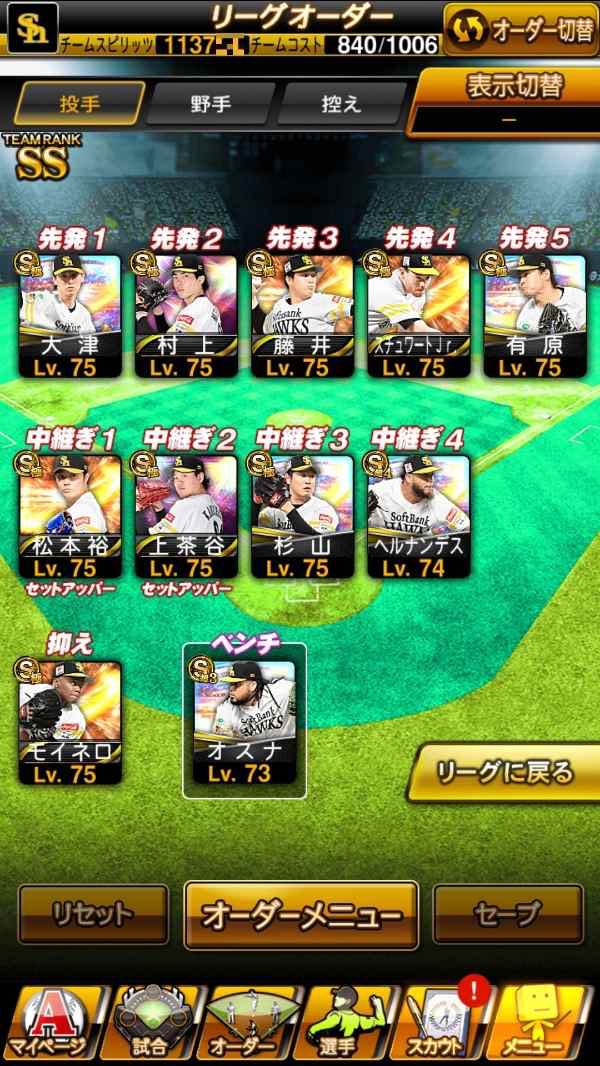Return with リーグに戻る button

pyautogui.click(x=504, y=772)
